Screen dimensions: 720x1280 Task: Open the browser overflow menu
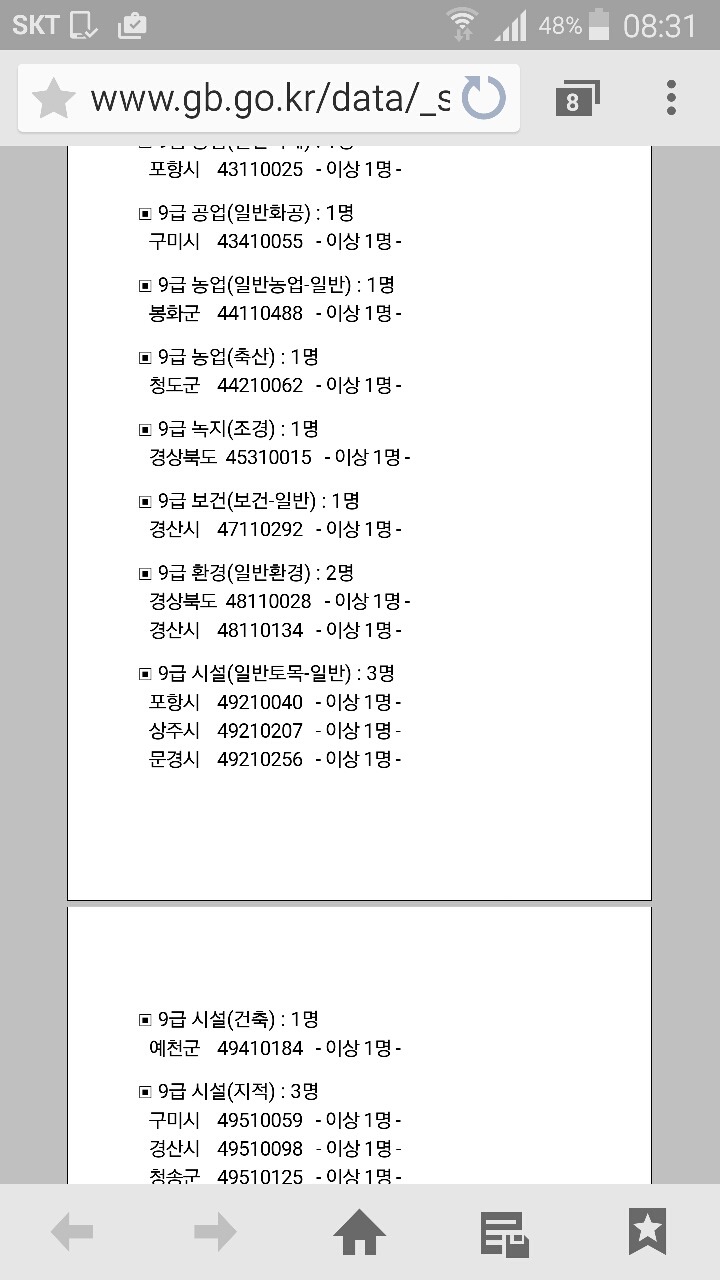(x=672, y=98)
